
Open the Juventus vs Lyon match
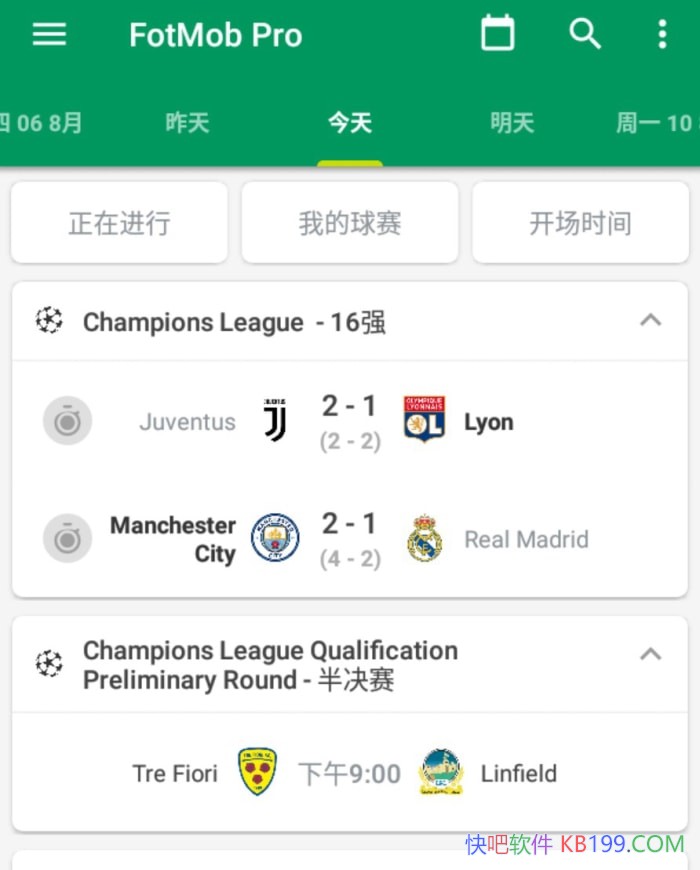(x=349, y=422)
